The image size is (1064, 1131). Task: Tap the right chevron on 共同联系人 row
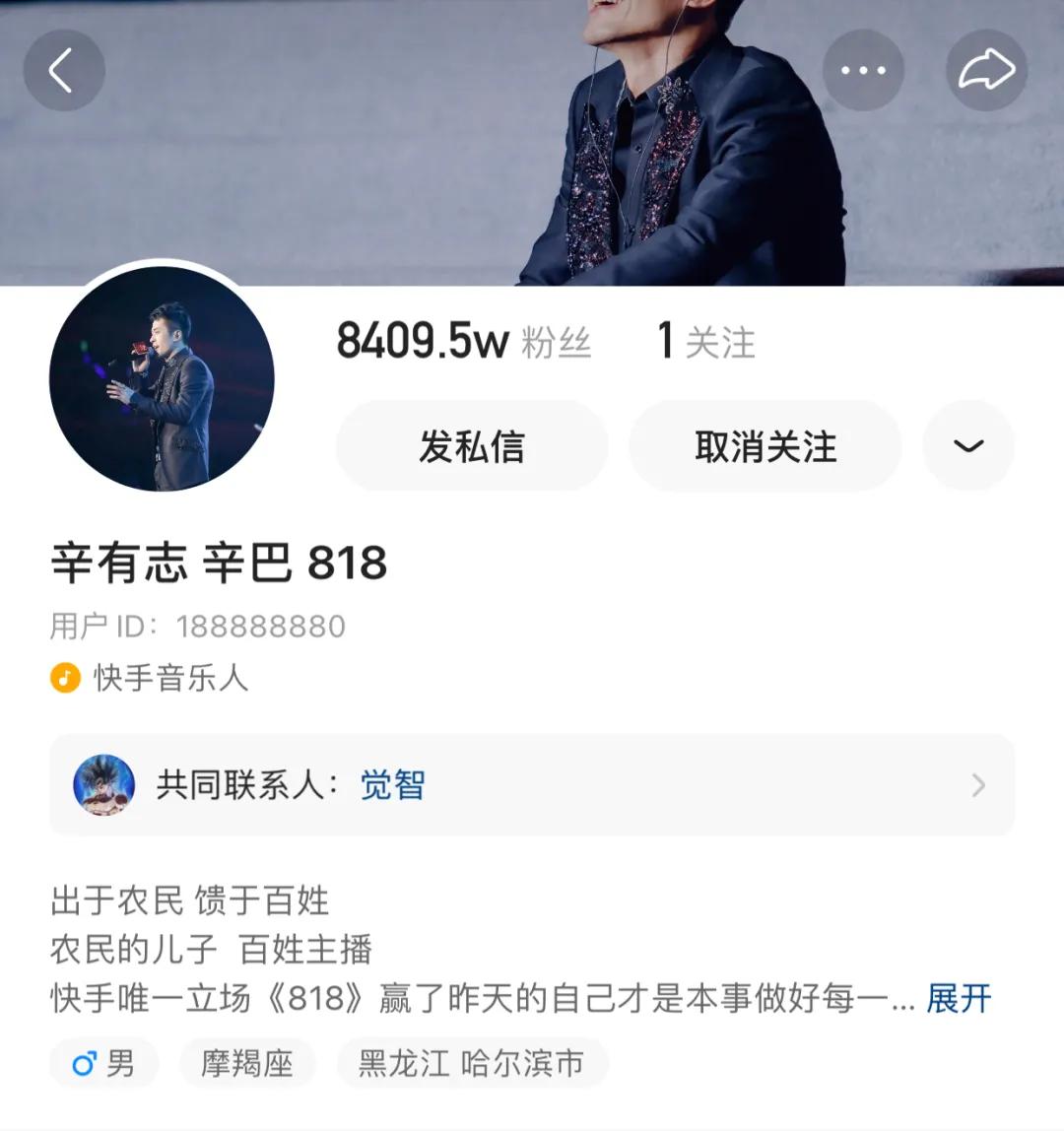(x=978, y=785)
